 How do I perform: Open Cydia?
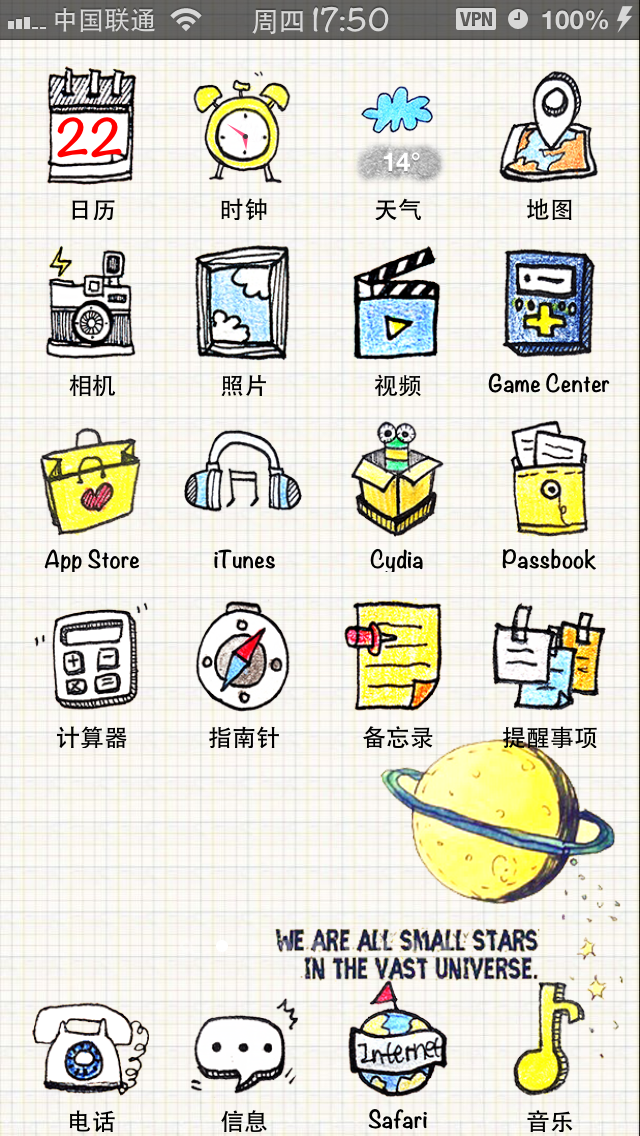(x=397, y=482)
